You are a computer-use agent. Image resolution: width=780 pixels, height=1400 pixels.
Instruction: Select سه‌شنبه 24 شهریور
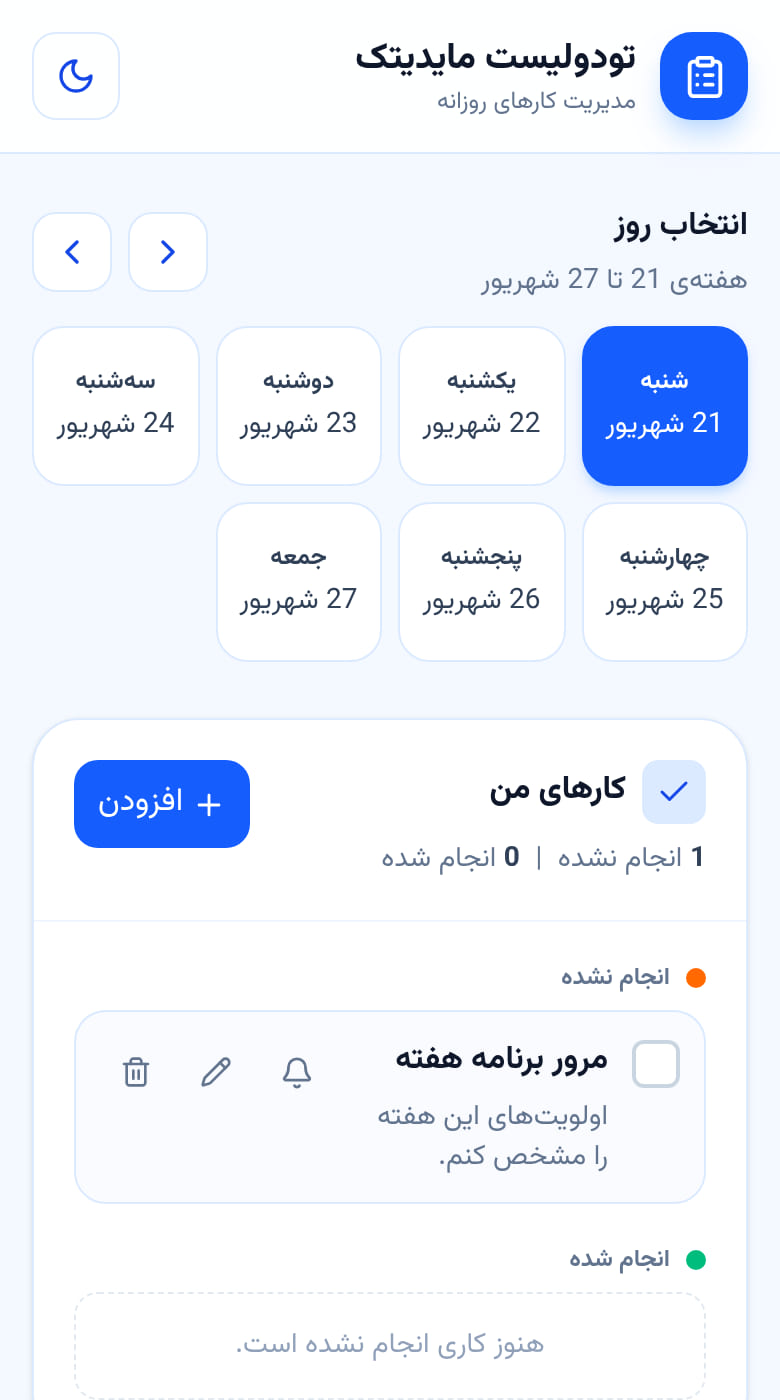tap(116, 406)
